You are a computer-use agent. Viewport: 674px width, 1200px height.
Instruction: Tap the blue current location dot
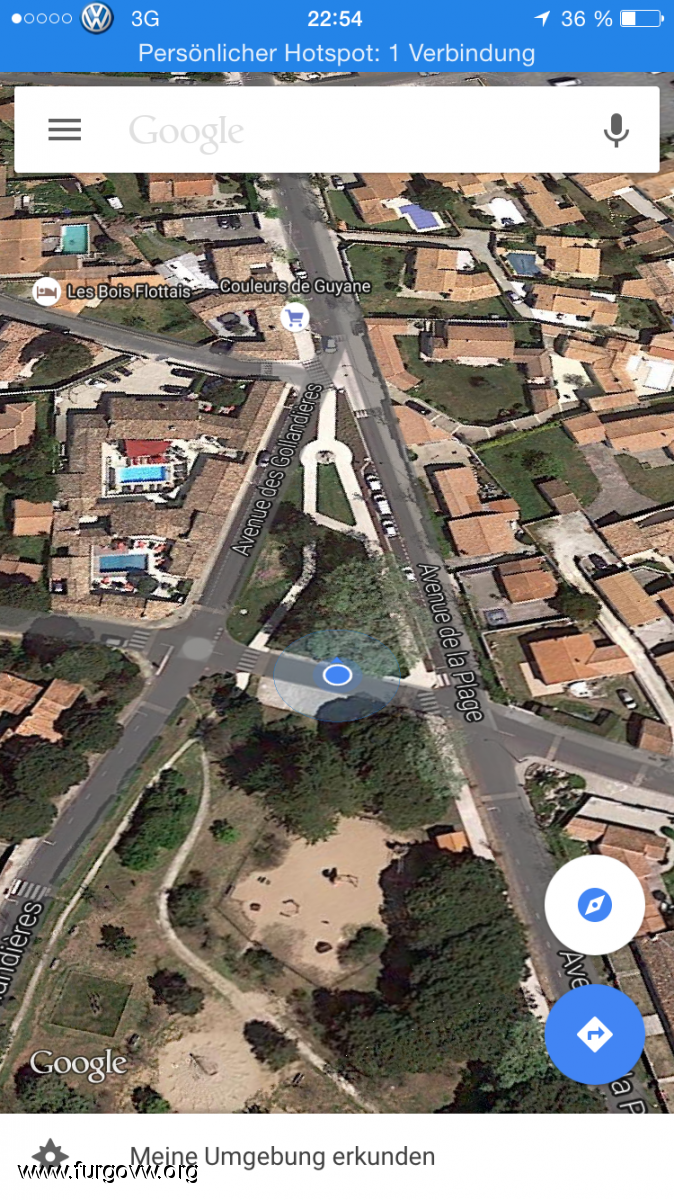click(338, 675)
